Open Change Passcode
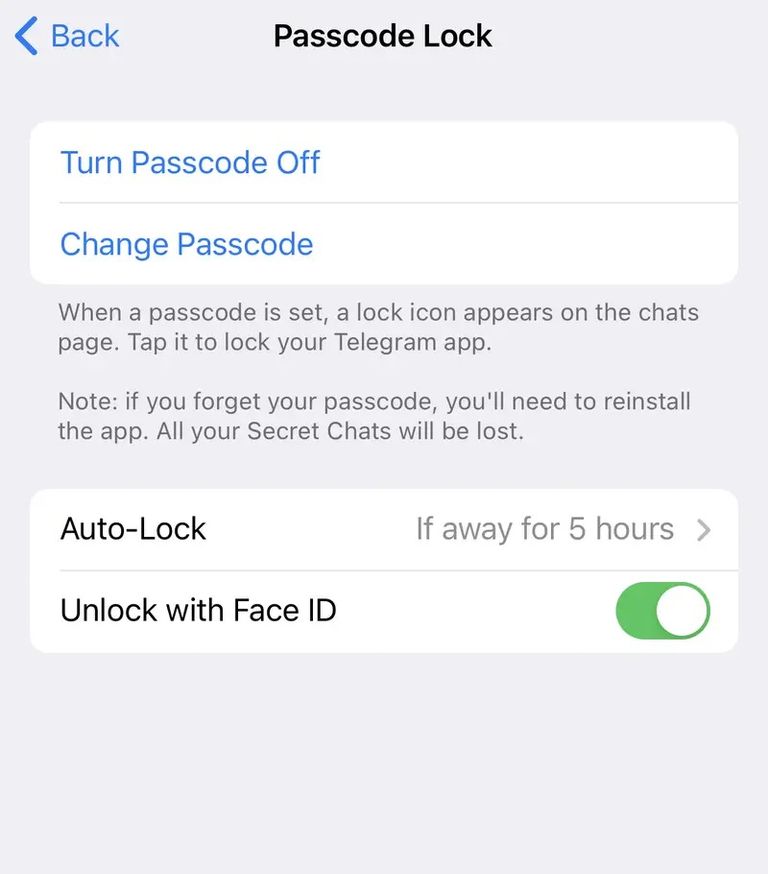 (187, 244)
